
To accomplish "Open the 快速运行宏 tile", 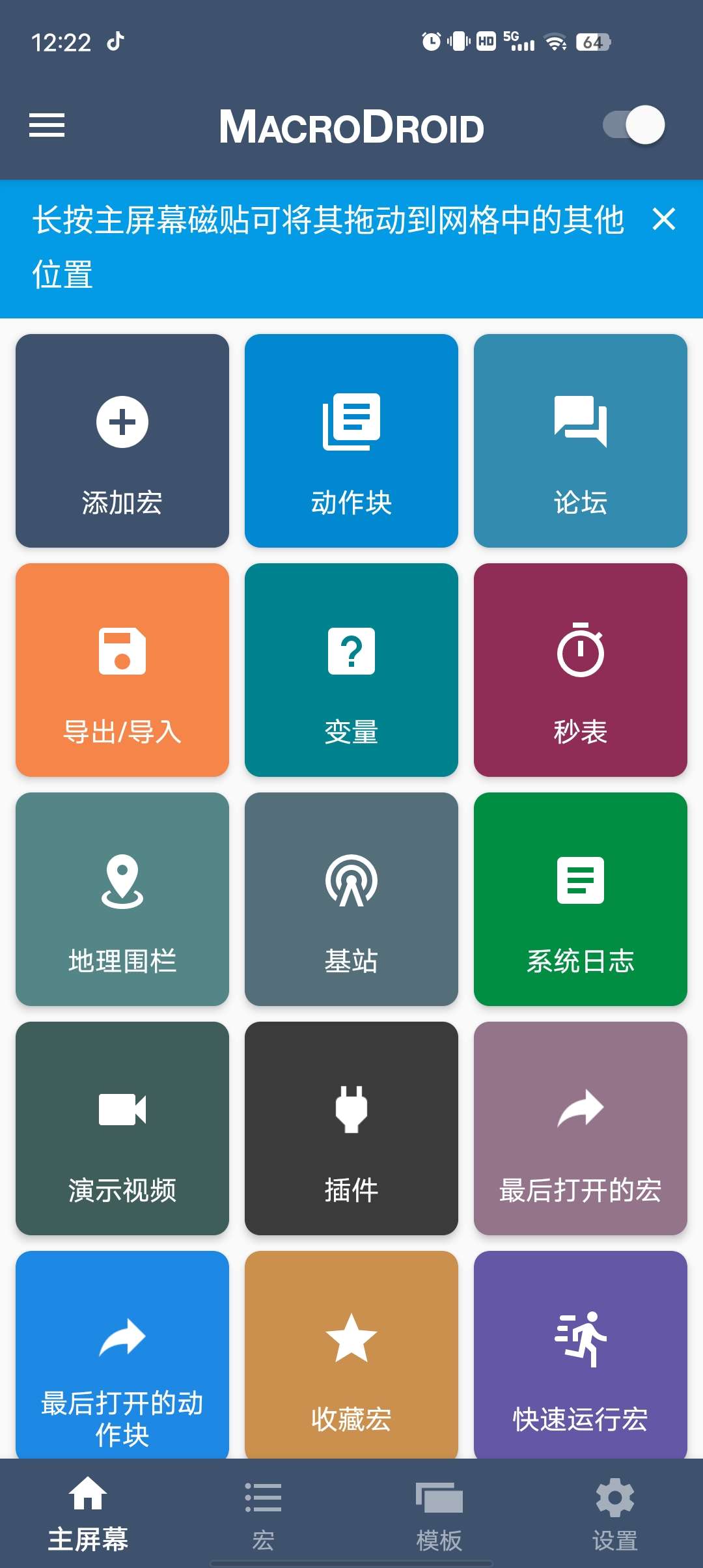I will (581, 1354).
